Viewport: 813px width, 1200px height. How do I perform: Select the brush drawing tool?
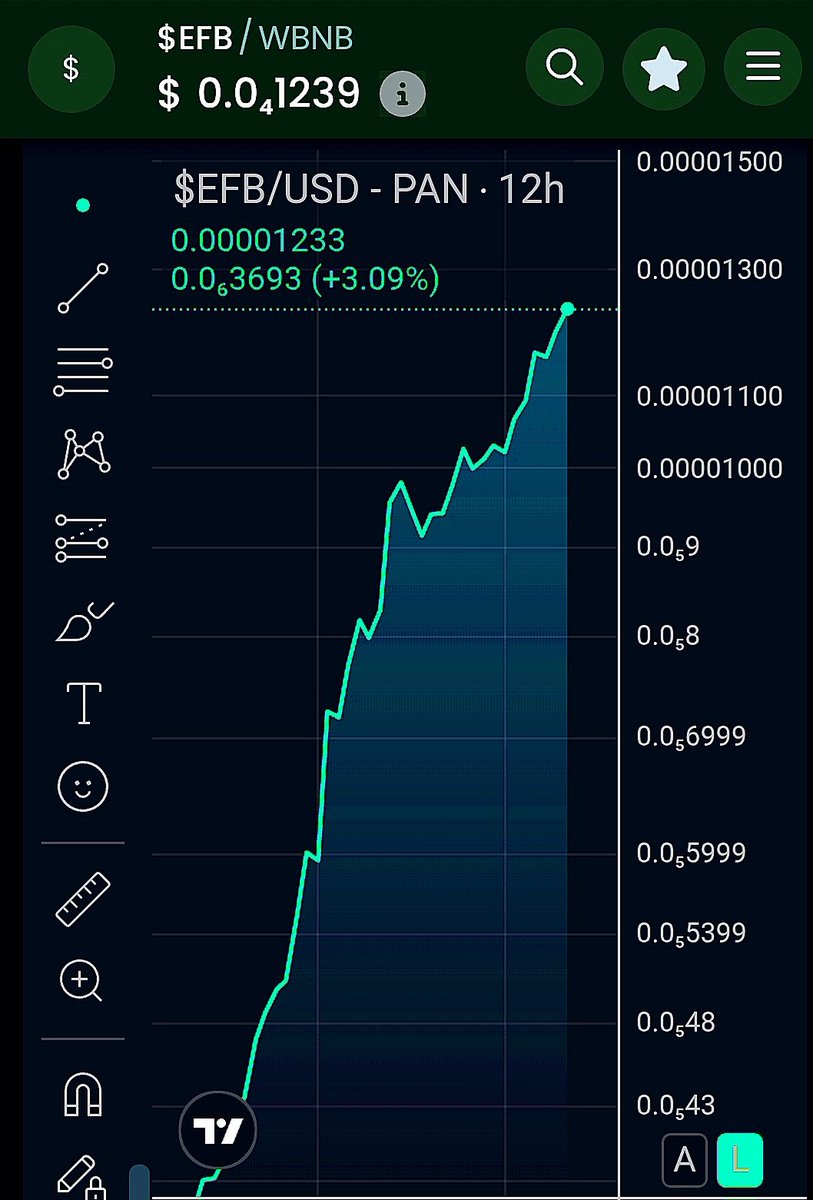point(83,622)
